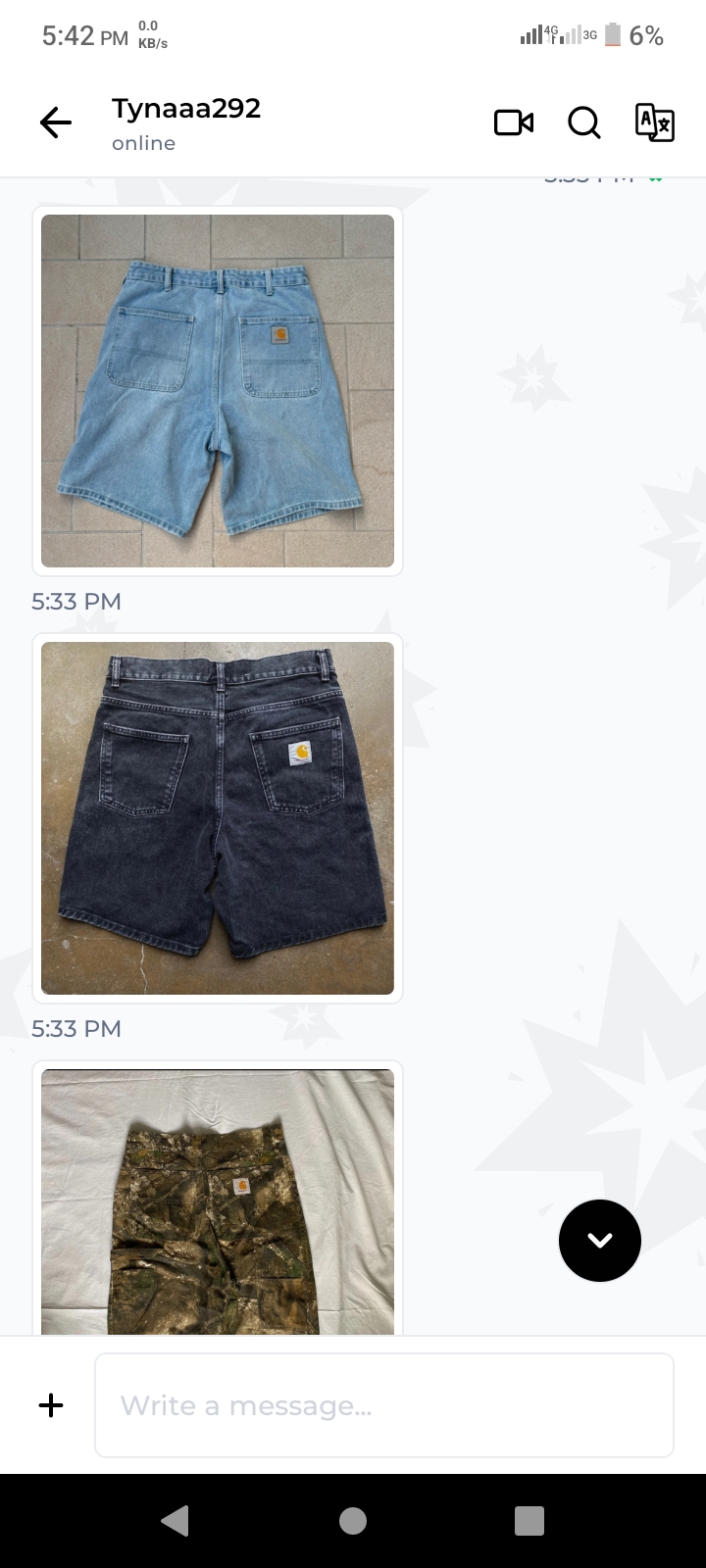Focus the Write a message field
The image size is (706, 1568).
click(384, 1405)
